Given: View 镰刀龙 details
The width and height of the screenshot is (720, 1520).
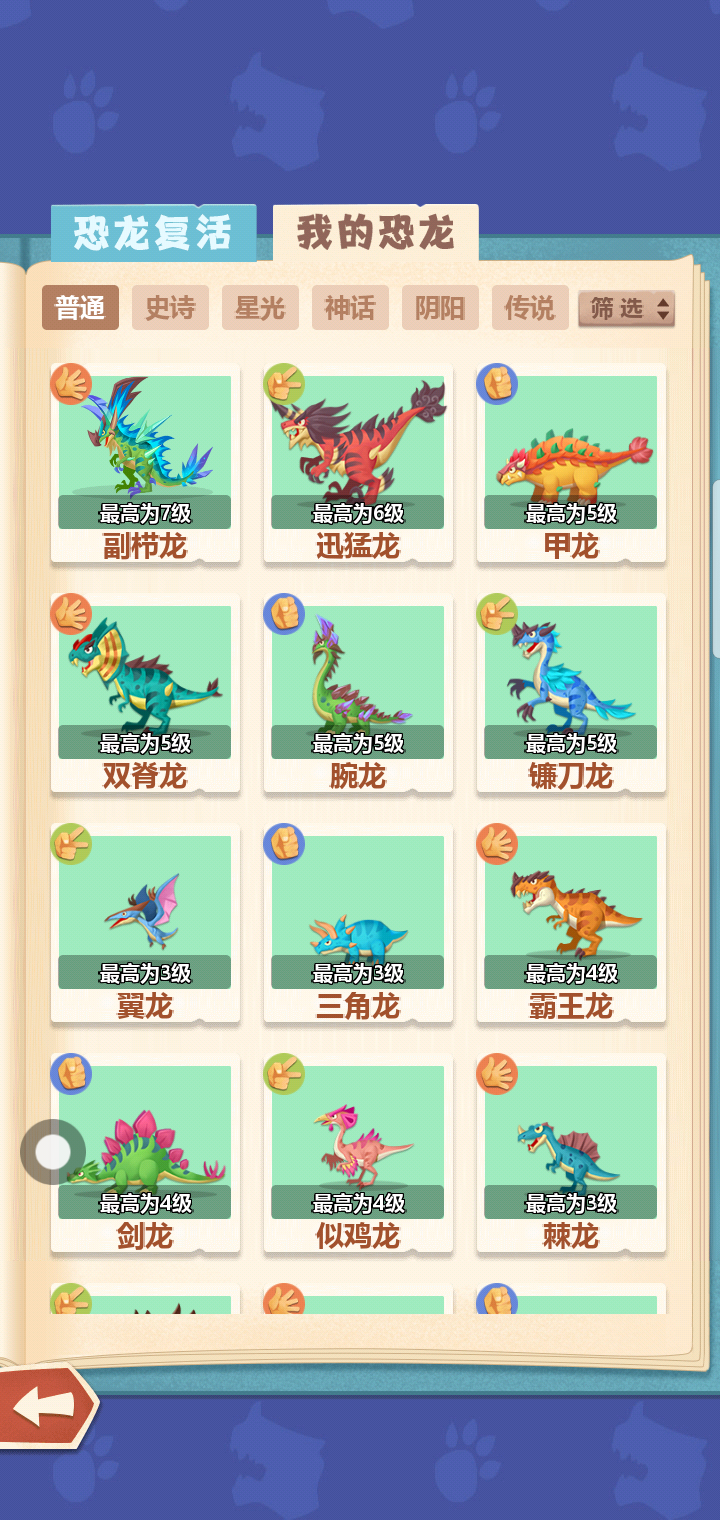Looking at the screenshot, I should [571, 693].
